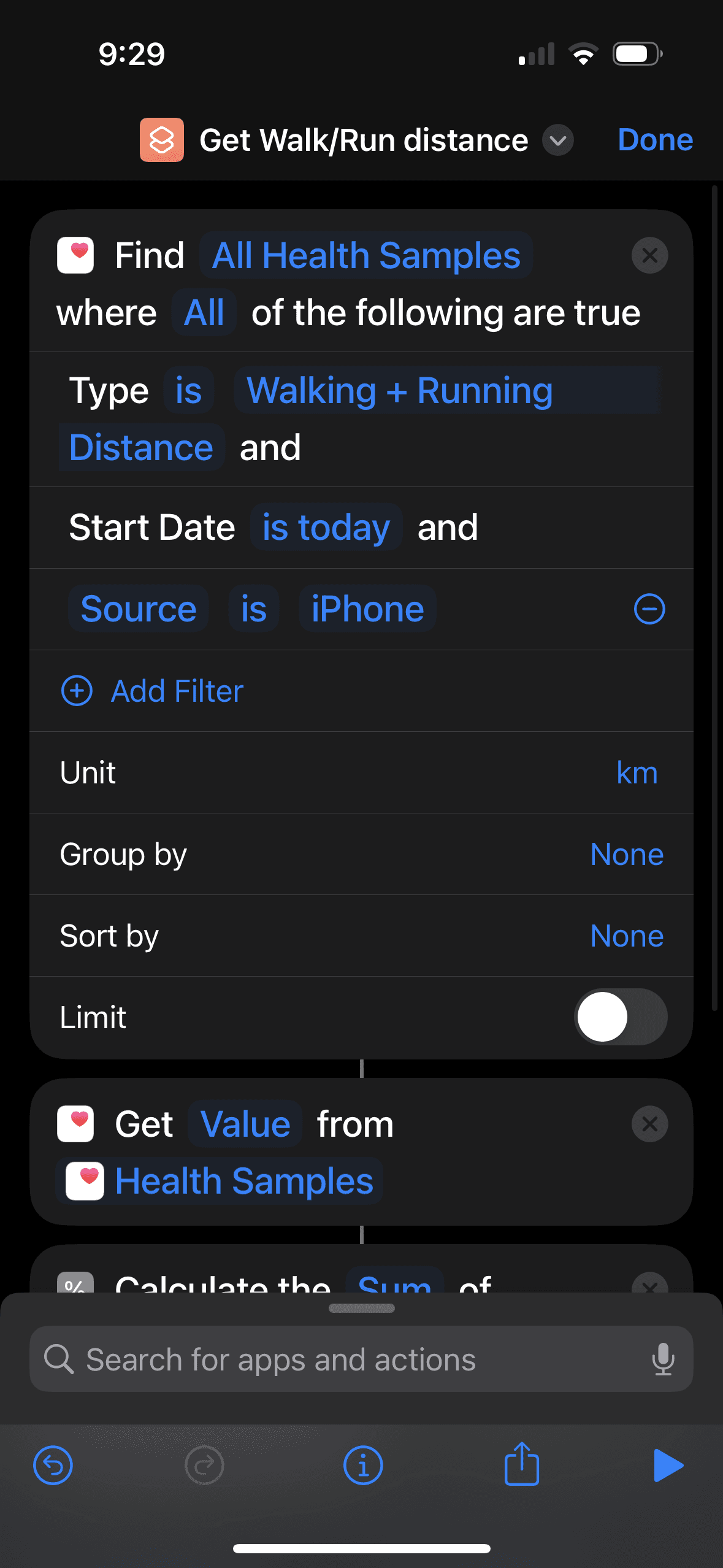Delete the Source is iPhone filter

click(x=649, y=609)
